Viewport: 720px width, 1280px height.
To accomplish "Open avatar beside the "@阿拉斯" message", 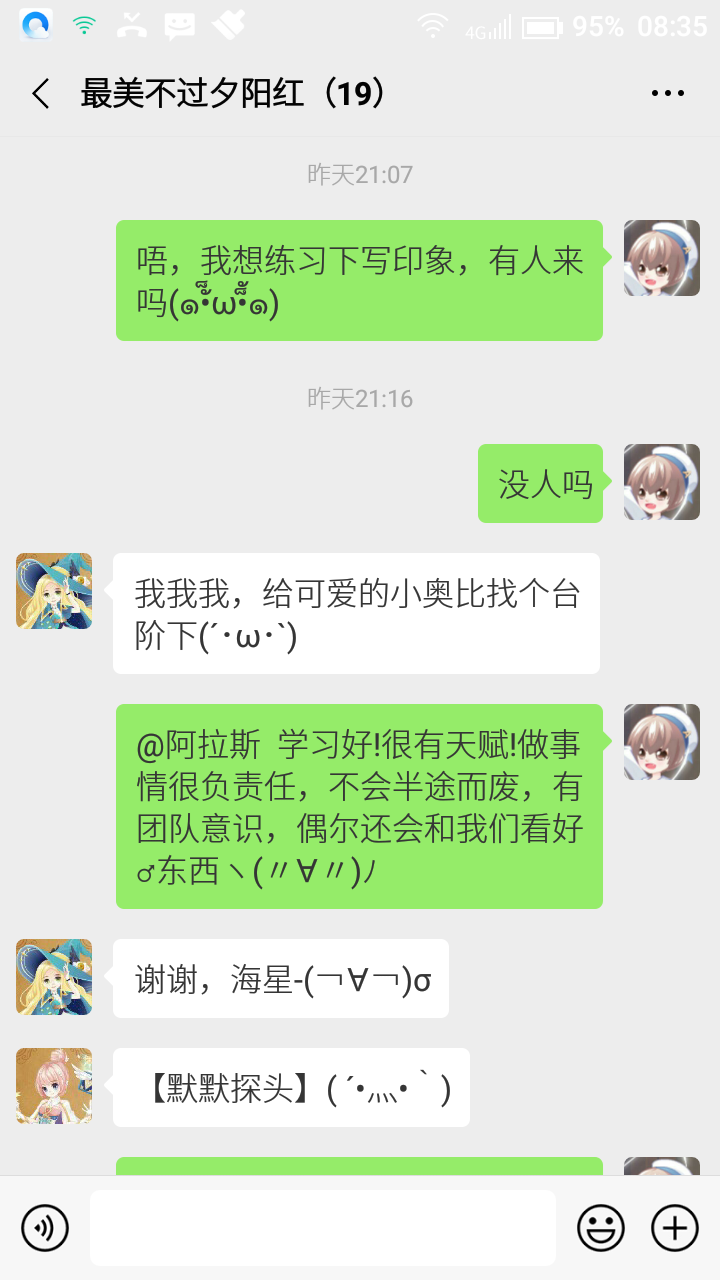I will coord(661,742).
